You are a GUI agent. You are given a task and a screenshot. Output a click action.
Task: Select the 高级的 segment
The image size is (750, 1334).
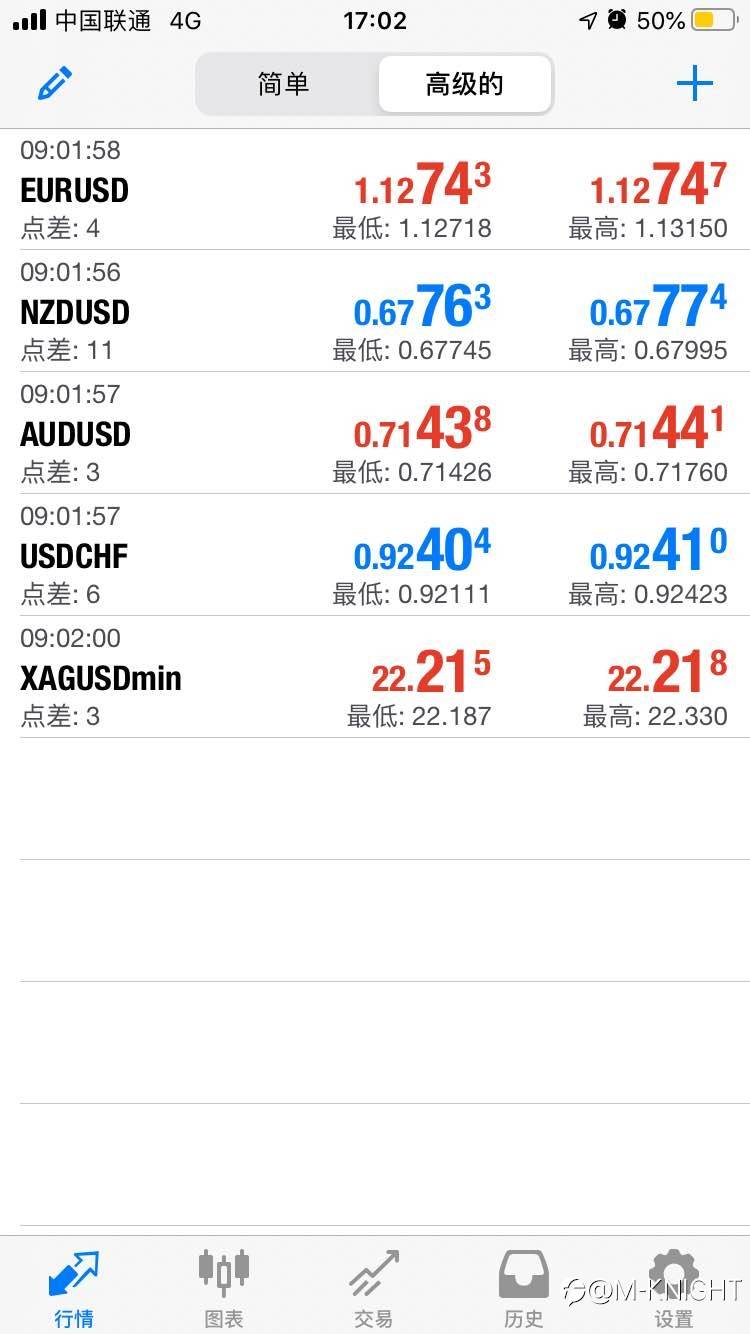pyautogui.click(x=464, y=84)
